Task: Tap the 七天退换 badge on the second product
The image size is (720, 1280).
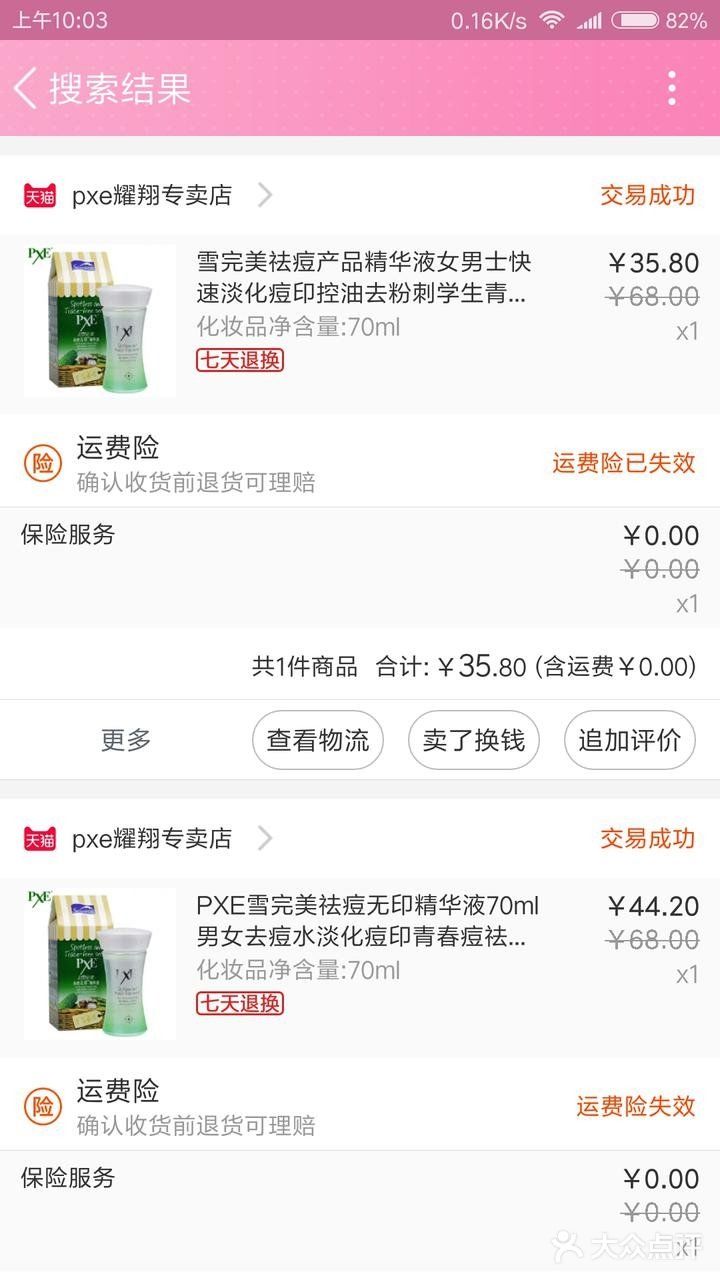Action: [x=239, y=1002]
